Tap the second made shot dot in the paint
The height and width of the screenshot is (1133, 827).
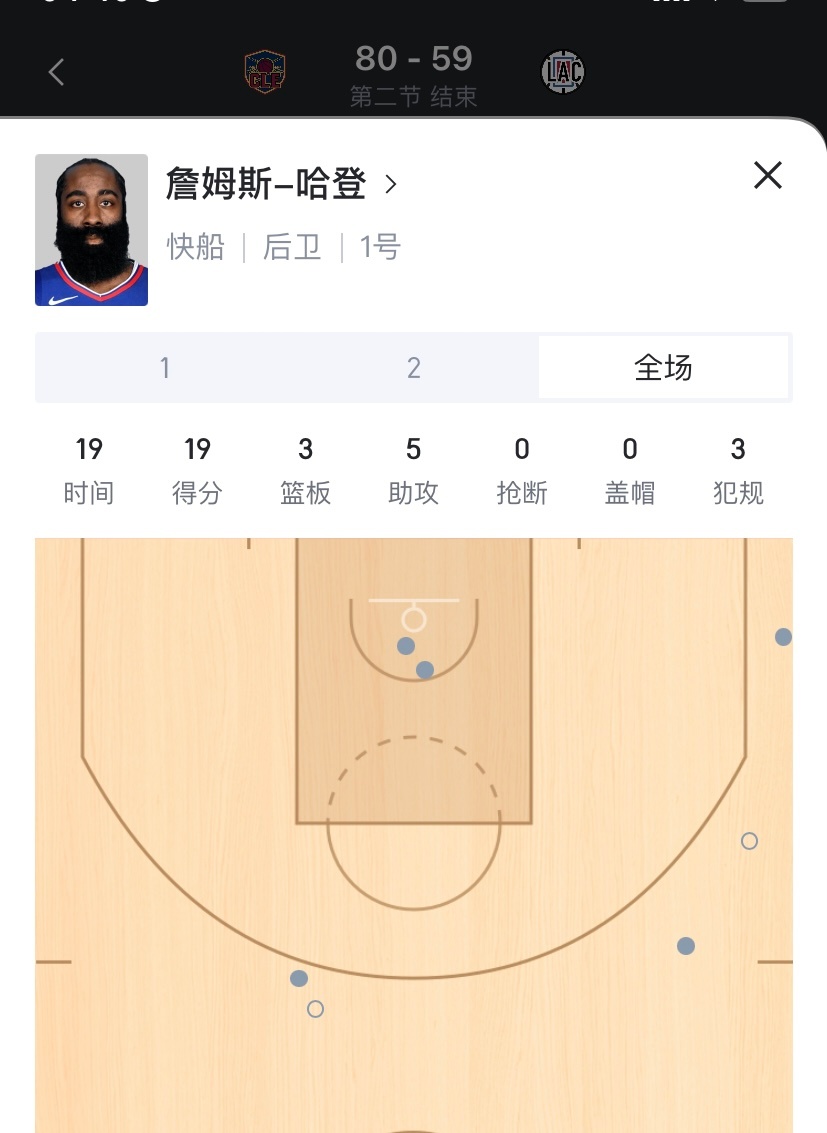tap(425, 669)
